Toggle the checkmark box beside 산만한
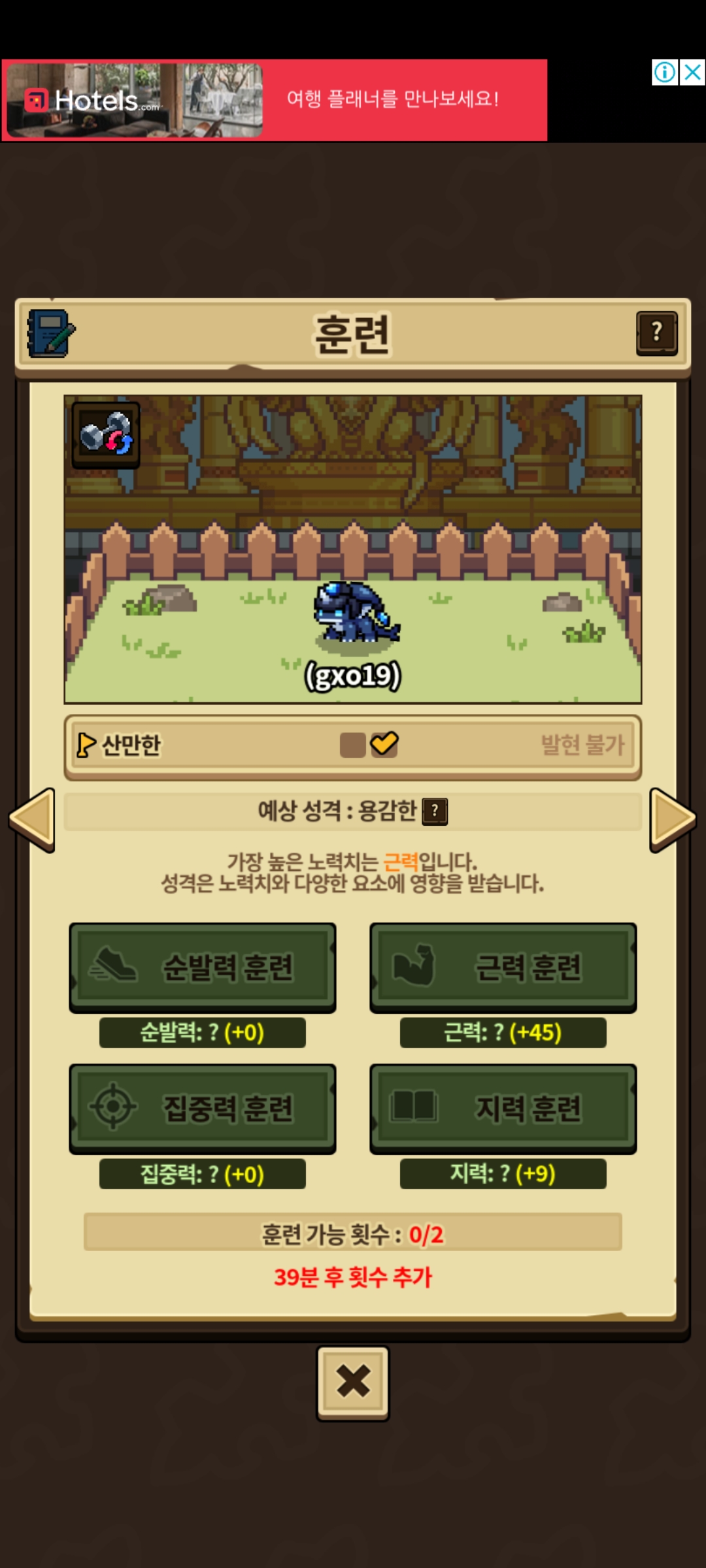The image size is (706, 1568). point(384,744)
